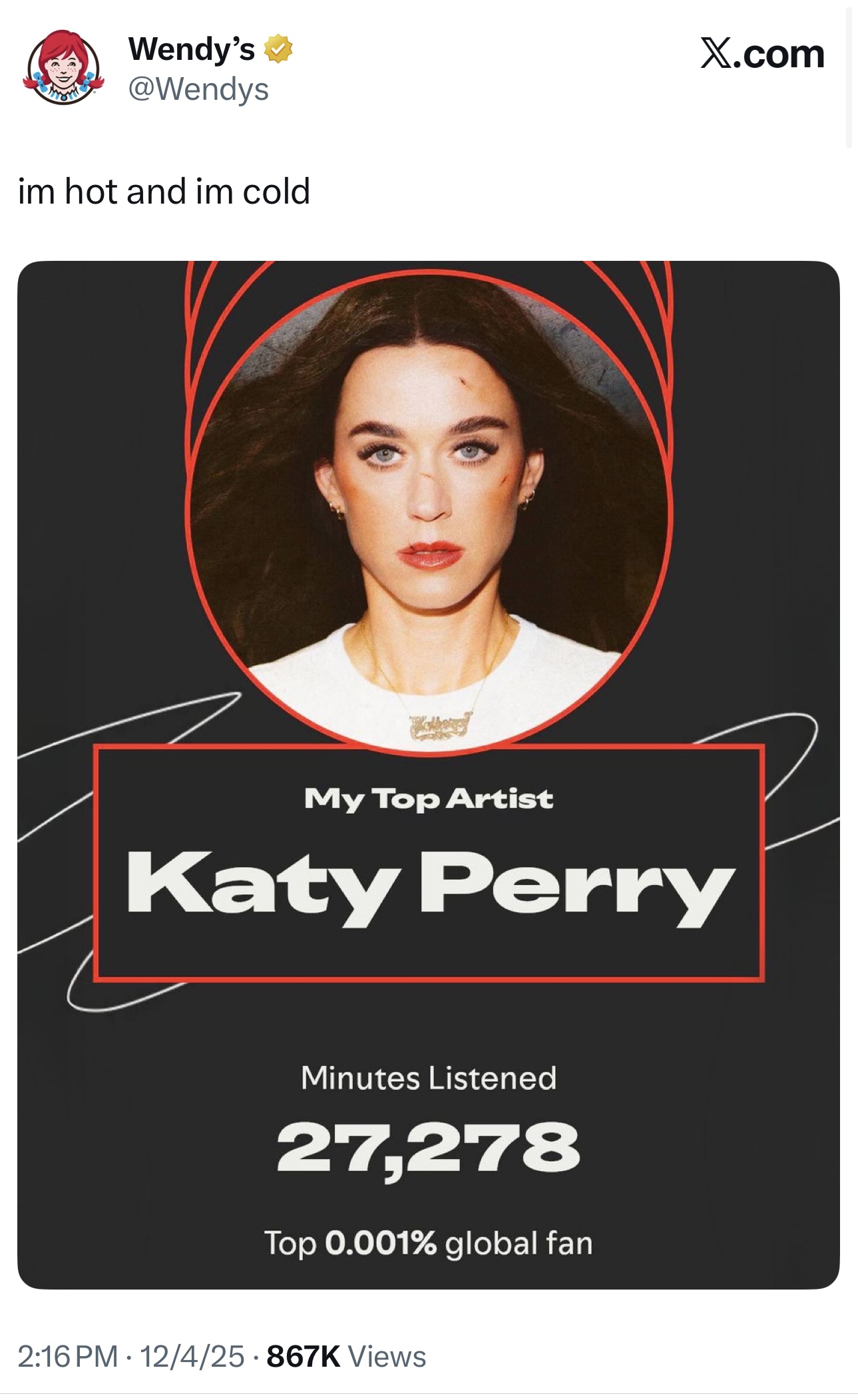
Task: Open the @Wendys account name link
Action: 198,89
